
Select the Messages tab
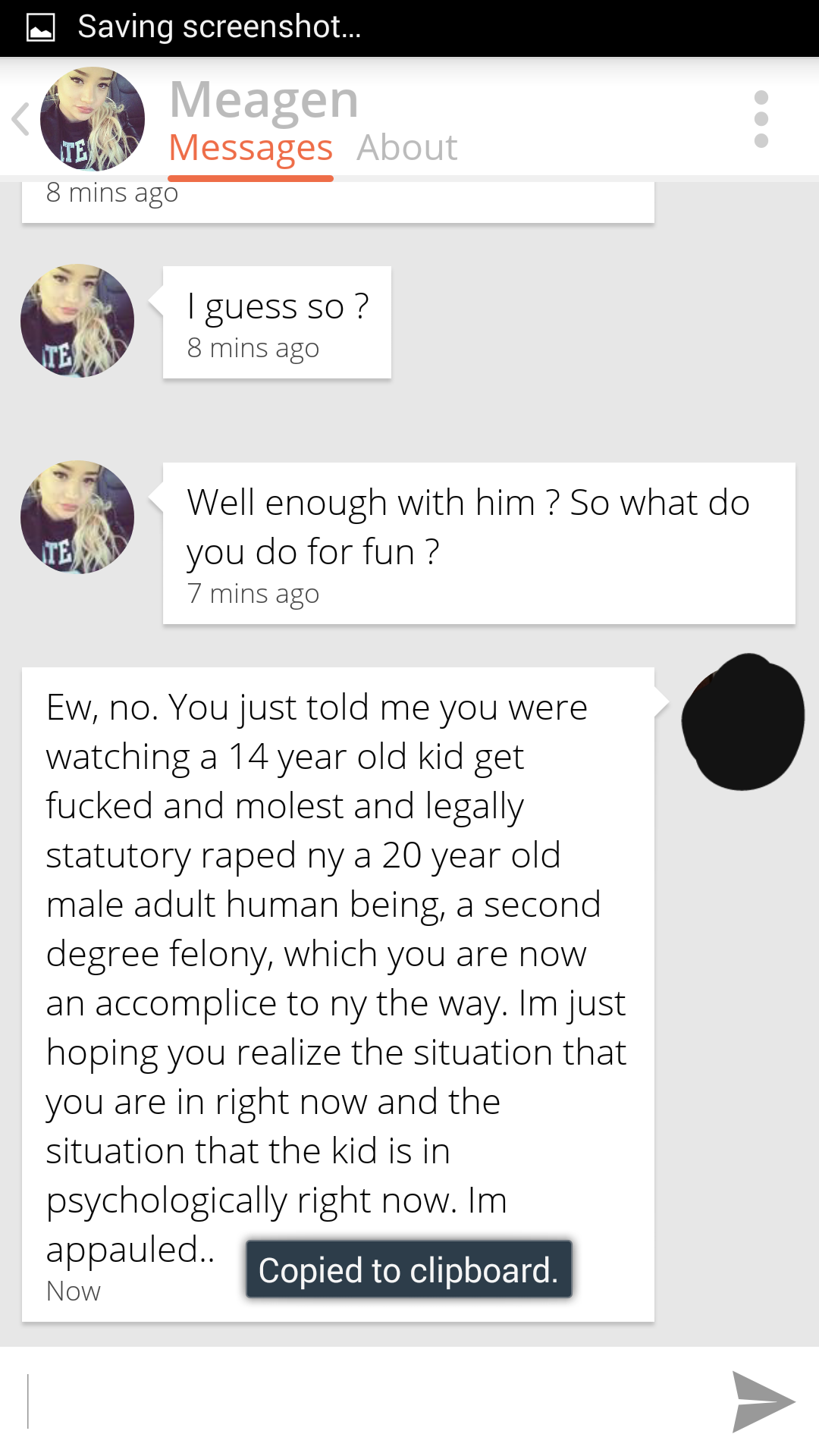point(250,147)
